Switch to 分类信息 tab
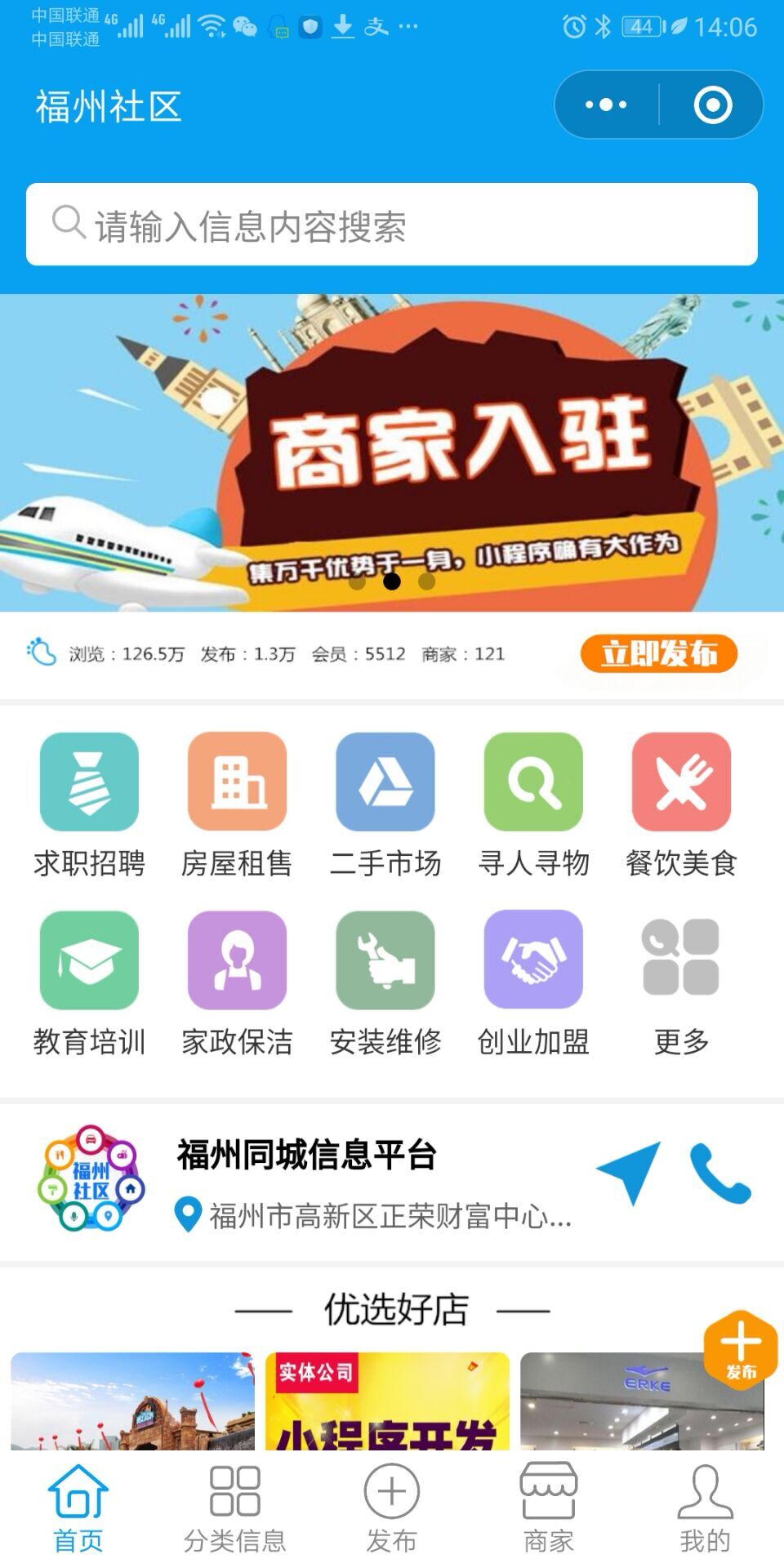The height and width of the screenshot is (1568, 784). 235,1509
